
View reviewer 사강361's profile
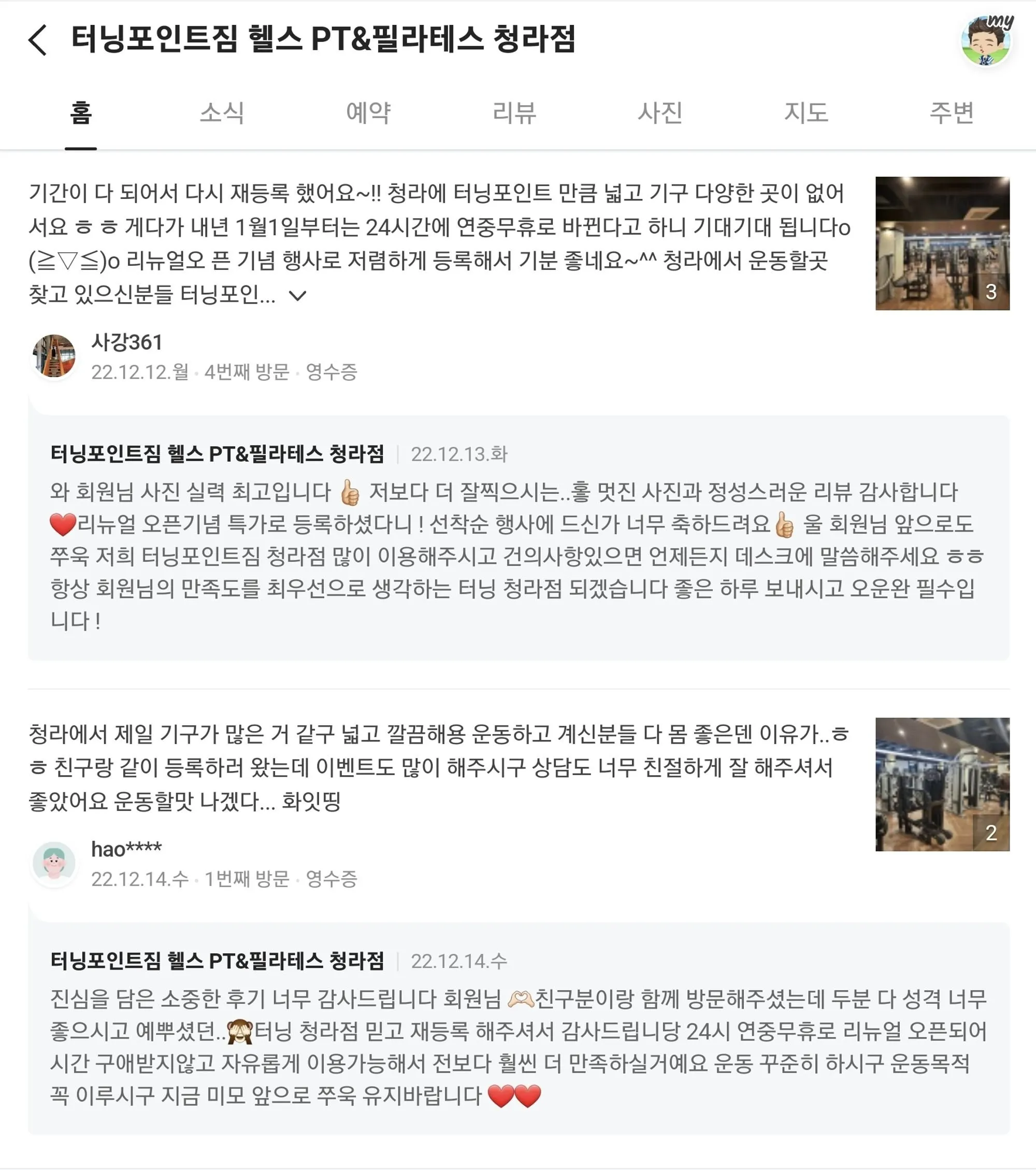pyautogui.click(x=54, y=356)
